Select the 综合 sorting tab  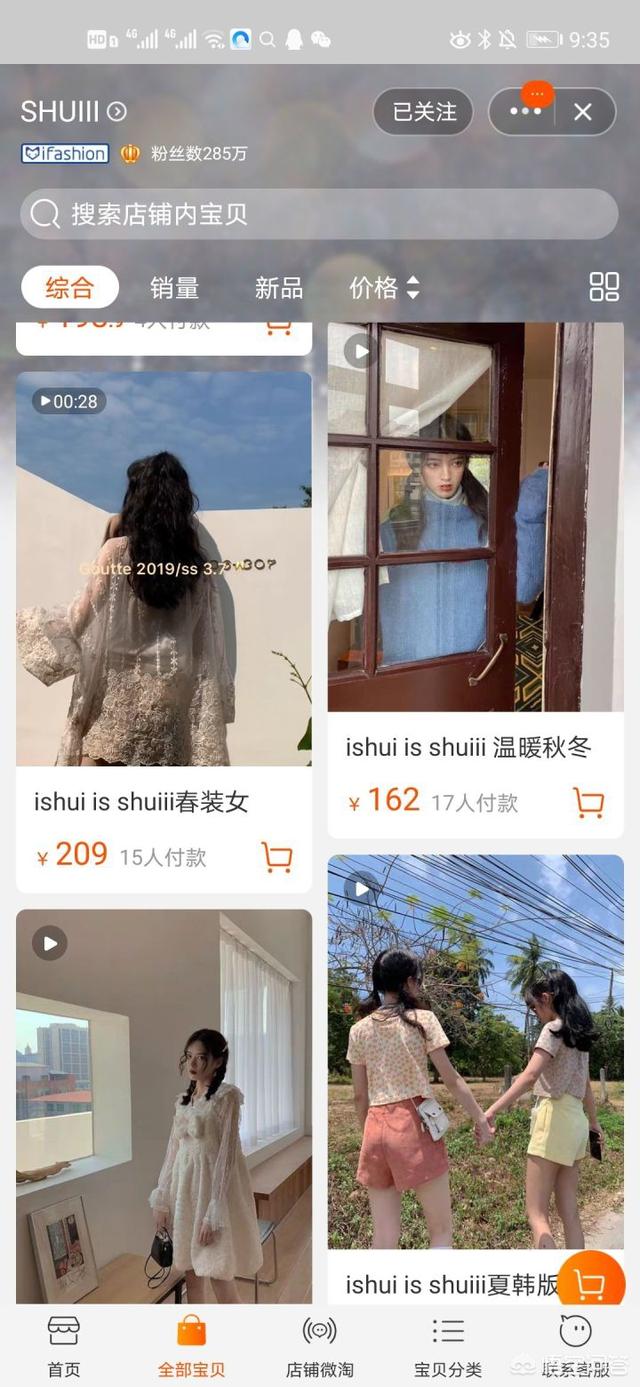click(x=70, y=288)
